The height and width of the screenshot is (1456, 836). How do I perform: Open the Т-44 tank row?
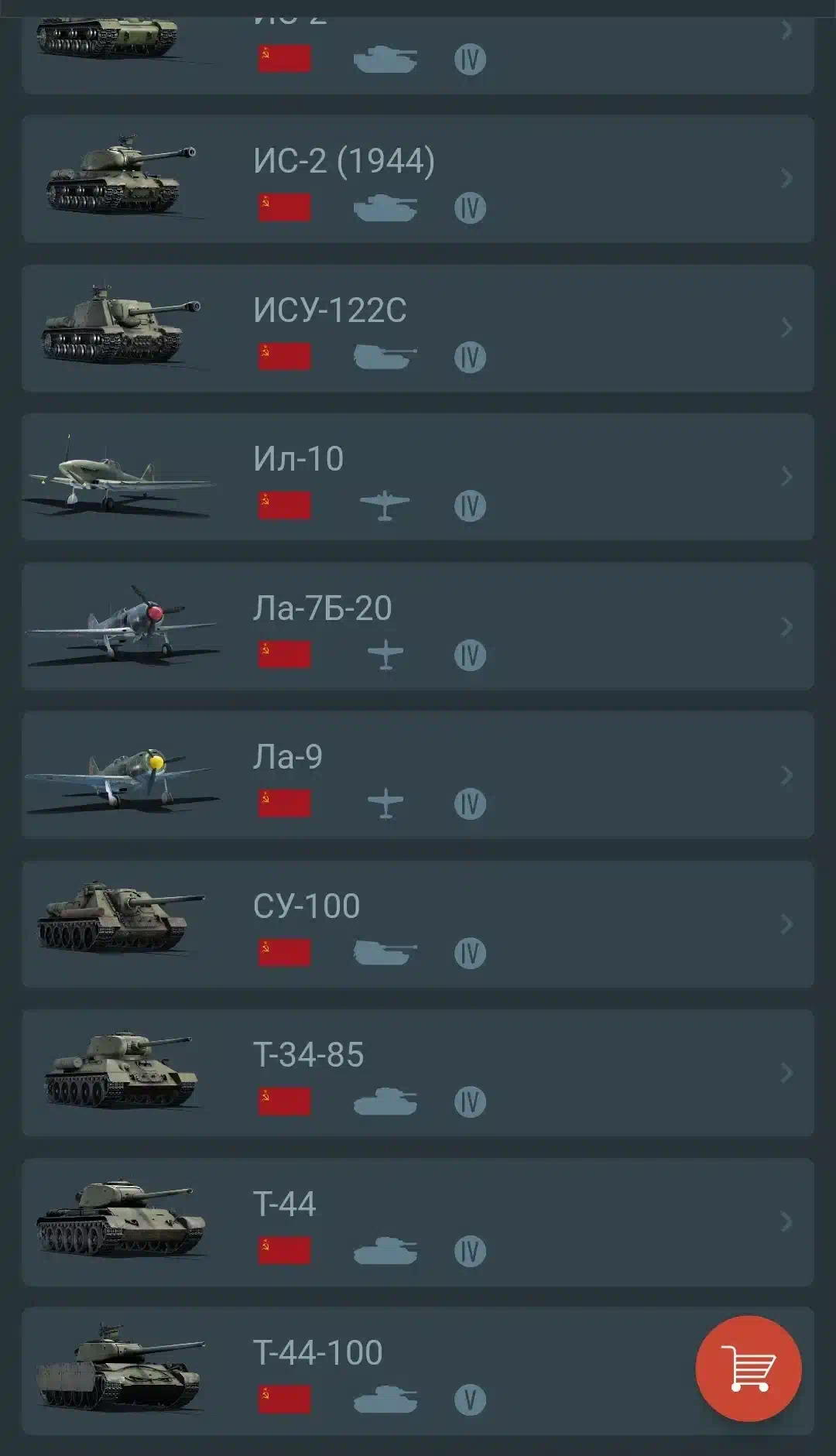pyautogui.click(x=418, y=1222)
